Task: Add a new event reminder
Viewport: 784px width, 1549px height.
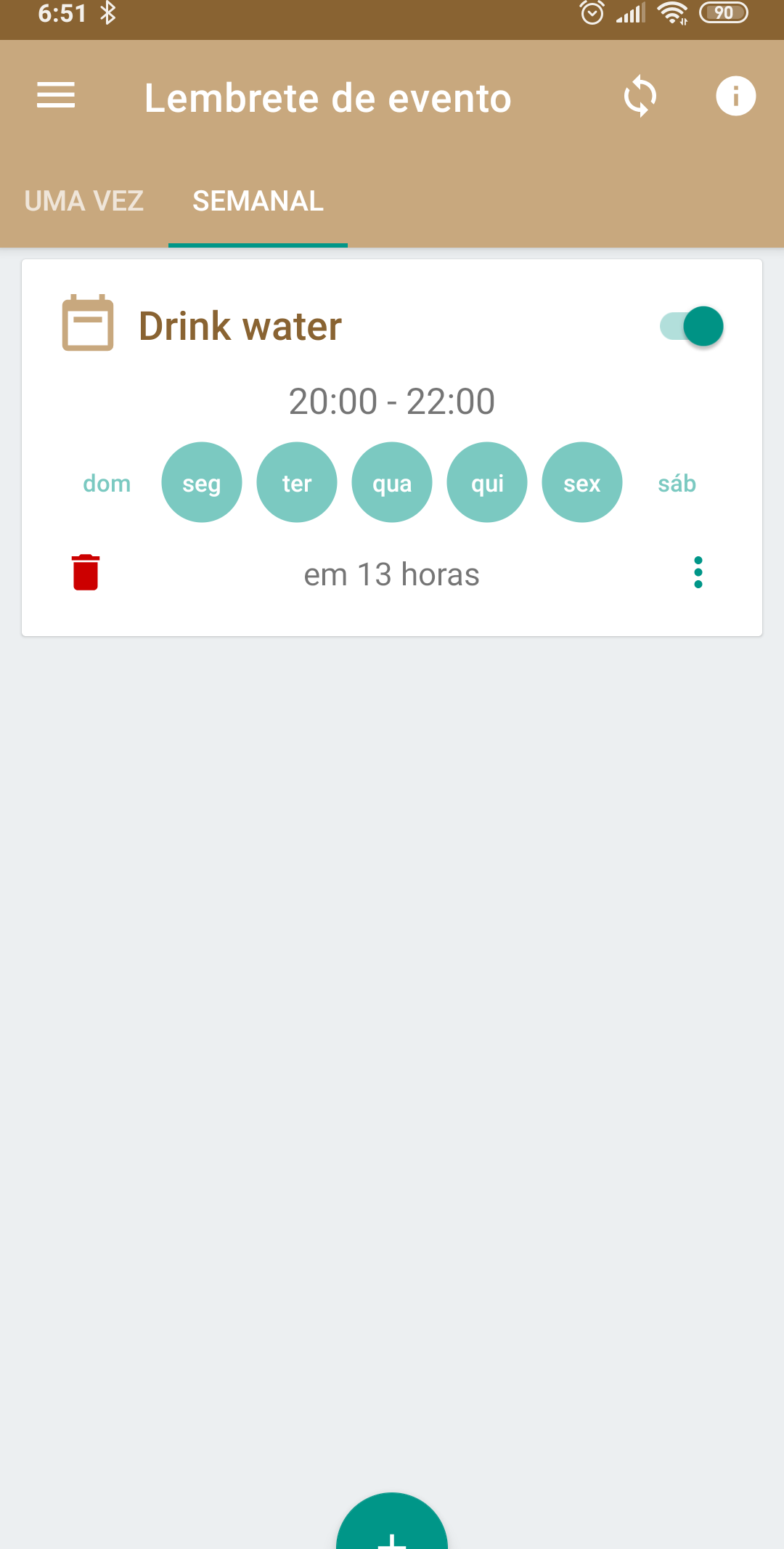Action: pyautogui.click(x=392, y=1521)
